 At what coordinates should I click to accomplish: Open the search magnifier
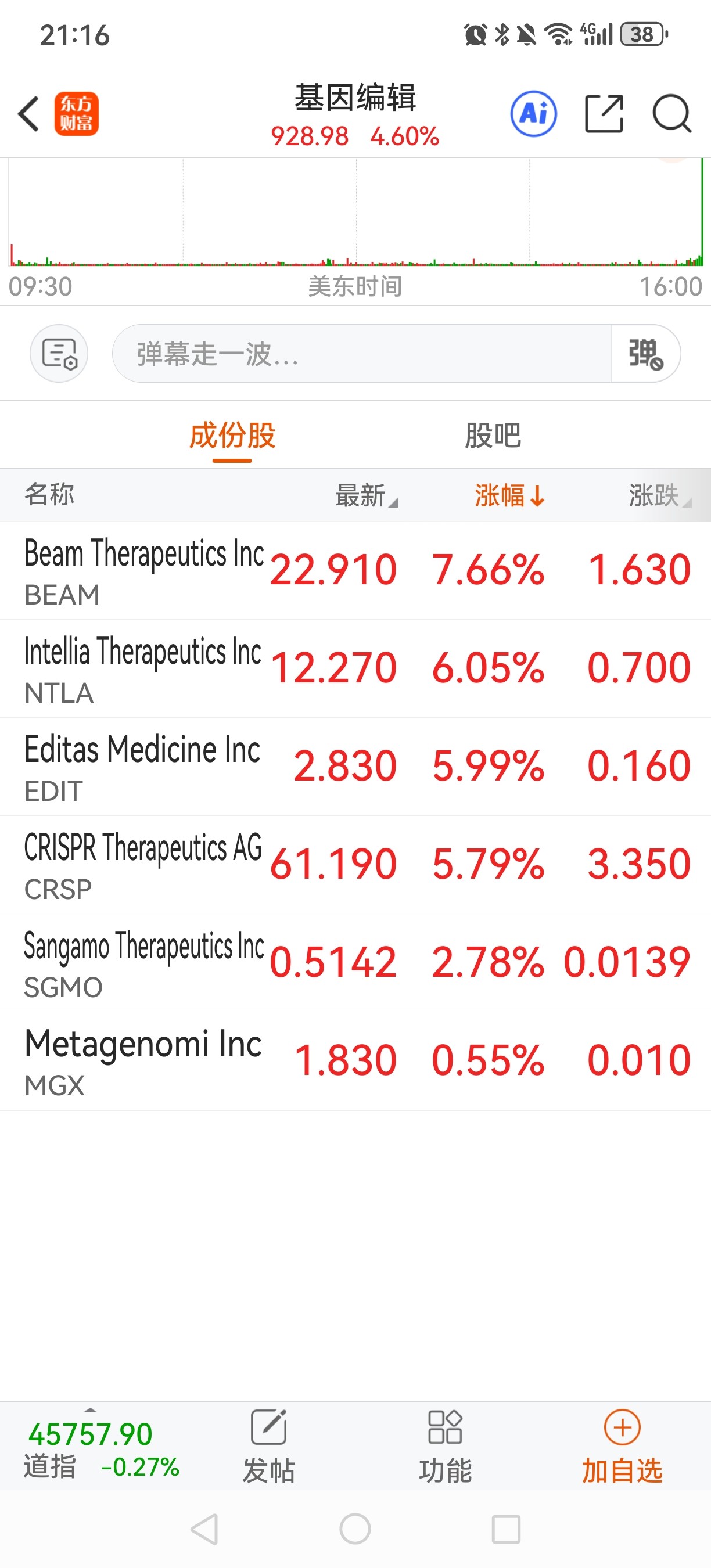click(x=672, y=114)
